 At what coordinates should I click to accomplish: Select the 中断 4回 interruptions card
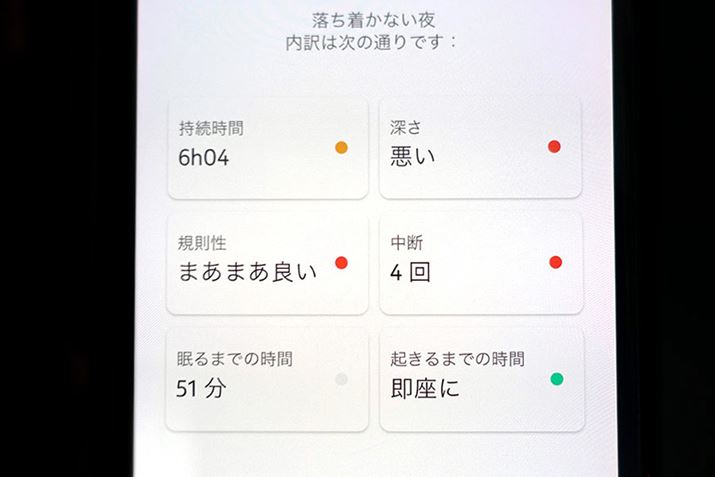coord(480,262)
